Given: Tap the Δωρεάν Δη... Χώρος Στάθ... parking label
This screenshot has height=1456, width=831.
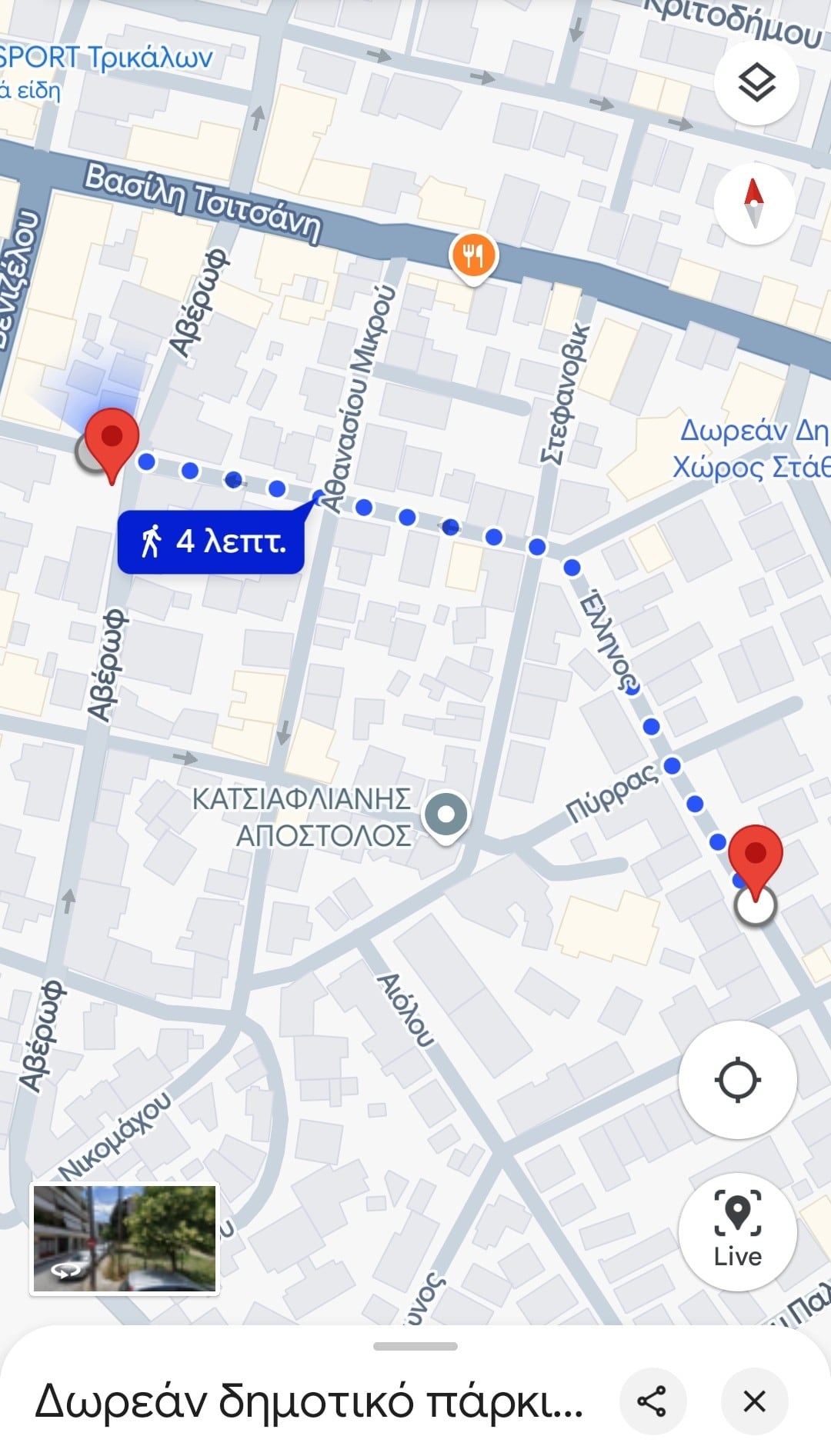Looking at the screenshot, I should tap(753, 448).
